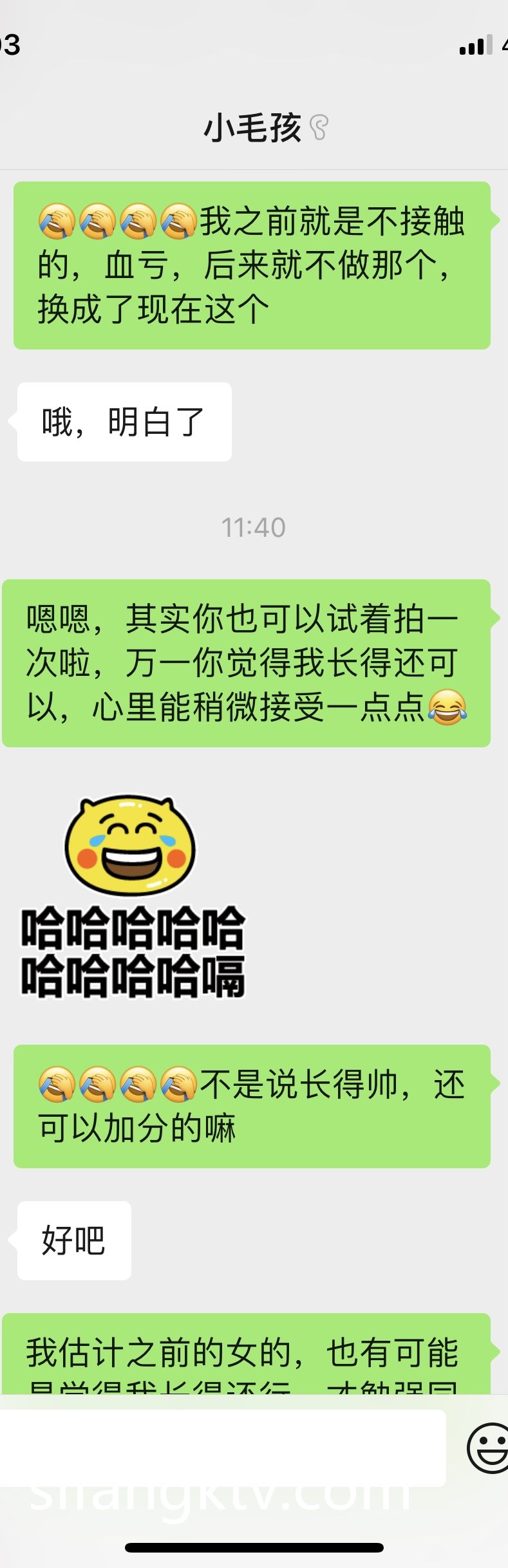Image resolution: width=508 pixels, height=1568 pixels.
Task: Open the emoji sticker panel
Action: point(487,1448)
